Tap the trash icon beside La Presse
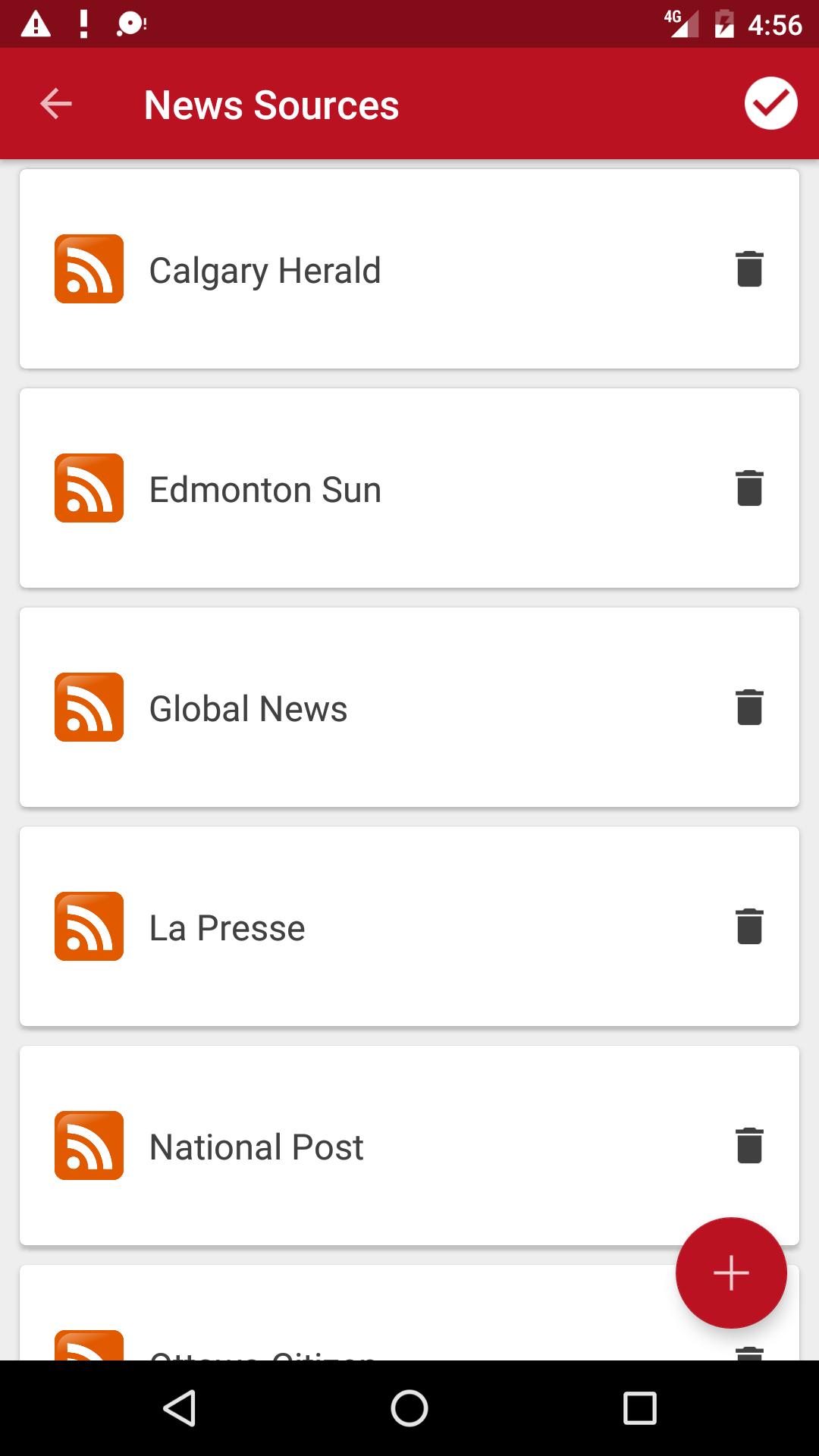Screen dimensions: 819x1456 point(749,927)
